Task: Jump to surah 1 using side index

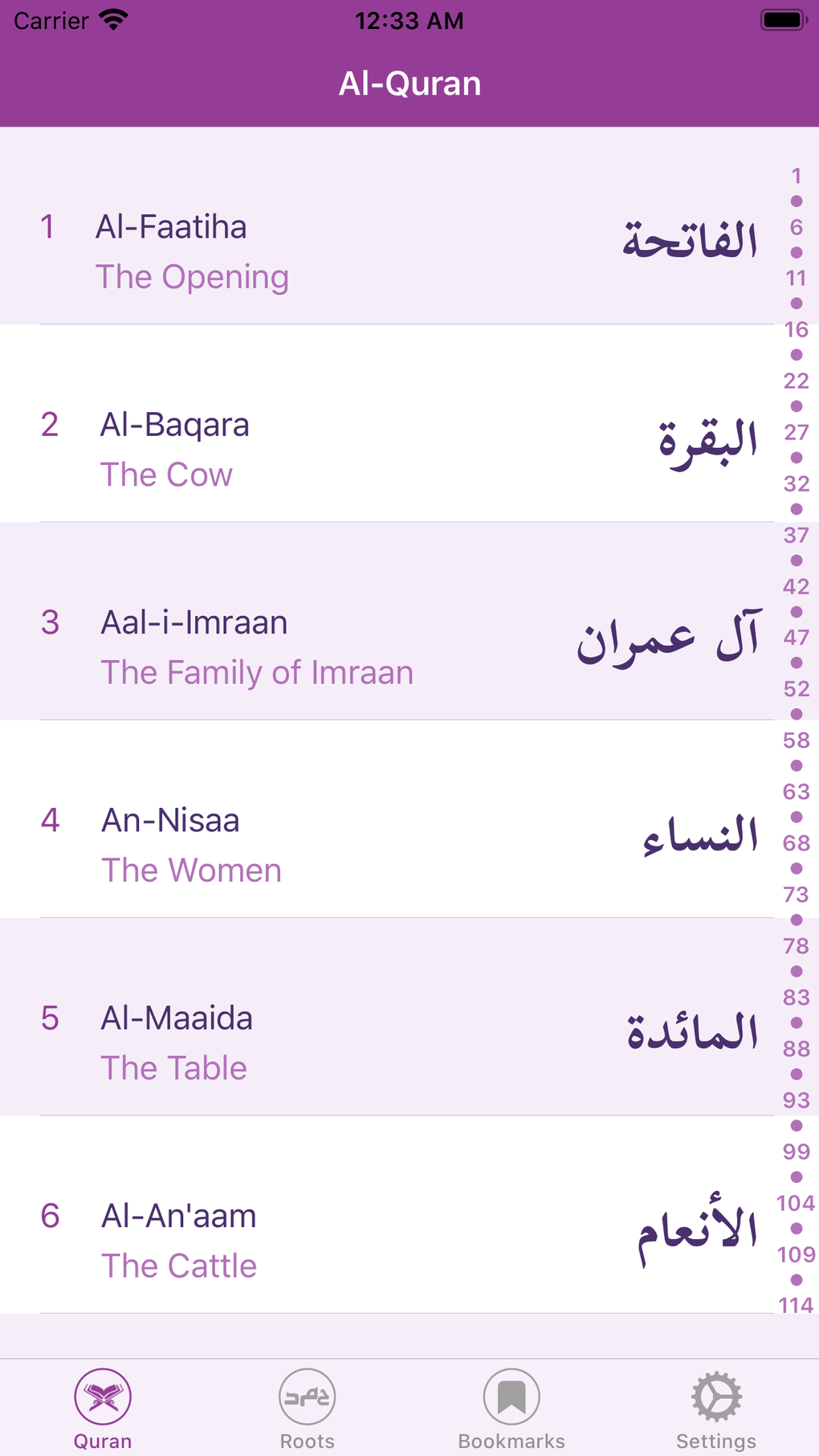Action: [797, 176]
